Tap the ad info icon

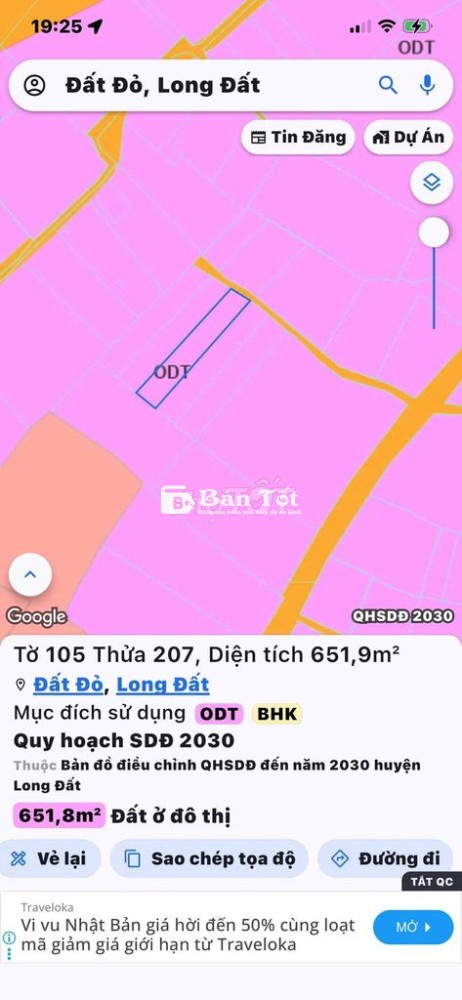tap(9, 938)
